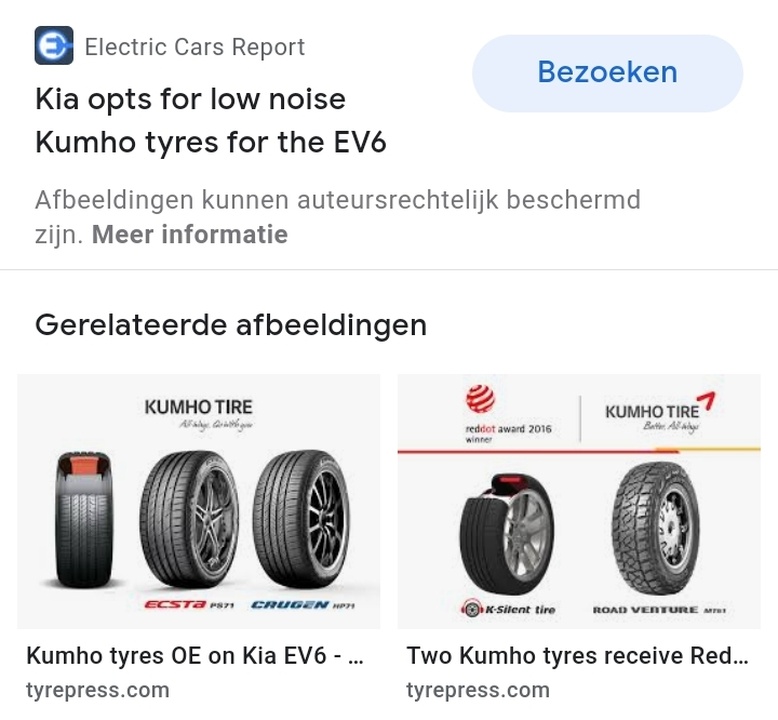778x720 pixels.
Task: Open the Two Kumho tyres receive Red image
Action: pos(578,501)
